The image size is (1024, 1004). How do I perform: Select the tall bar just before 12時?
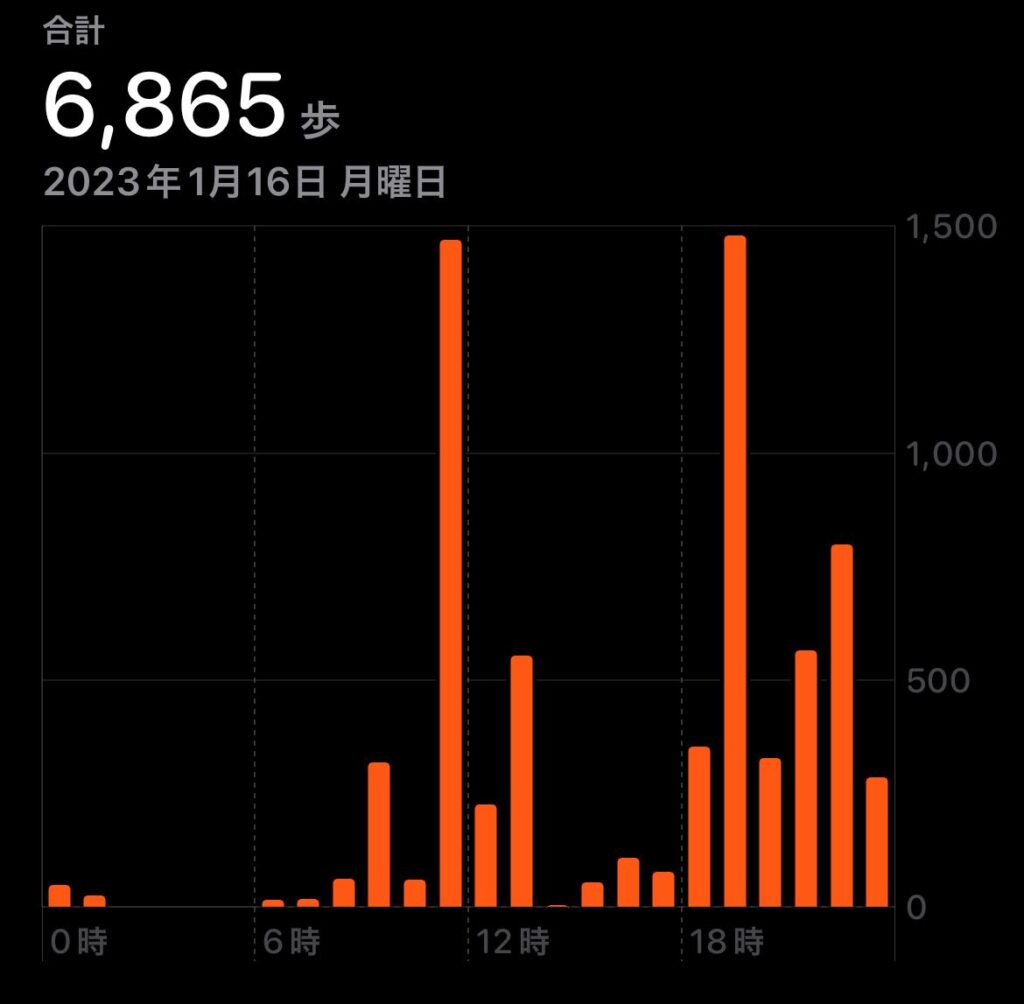coord(450,574)
